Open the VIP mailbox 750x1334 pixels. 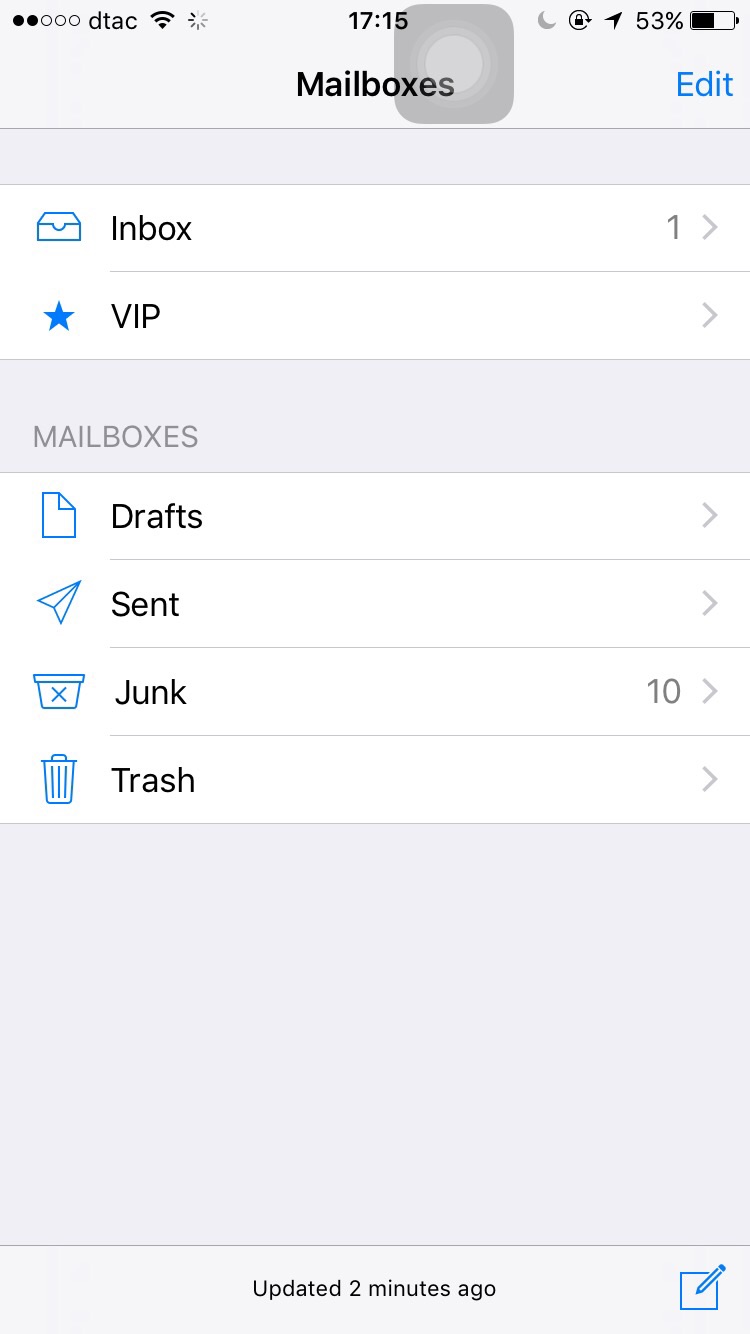375,316
